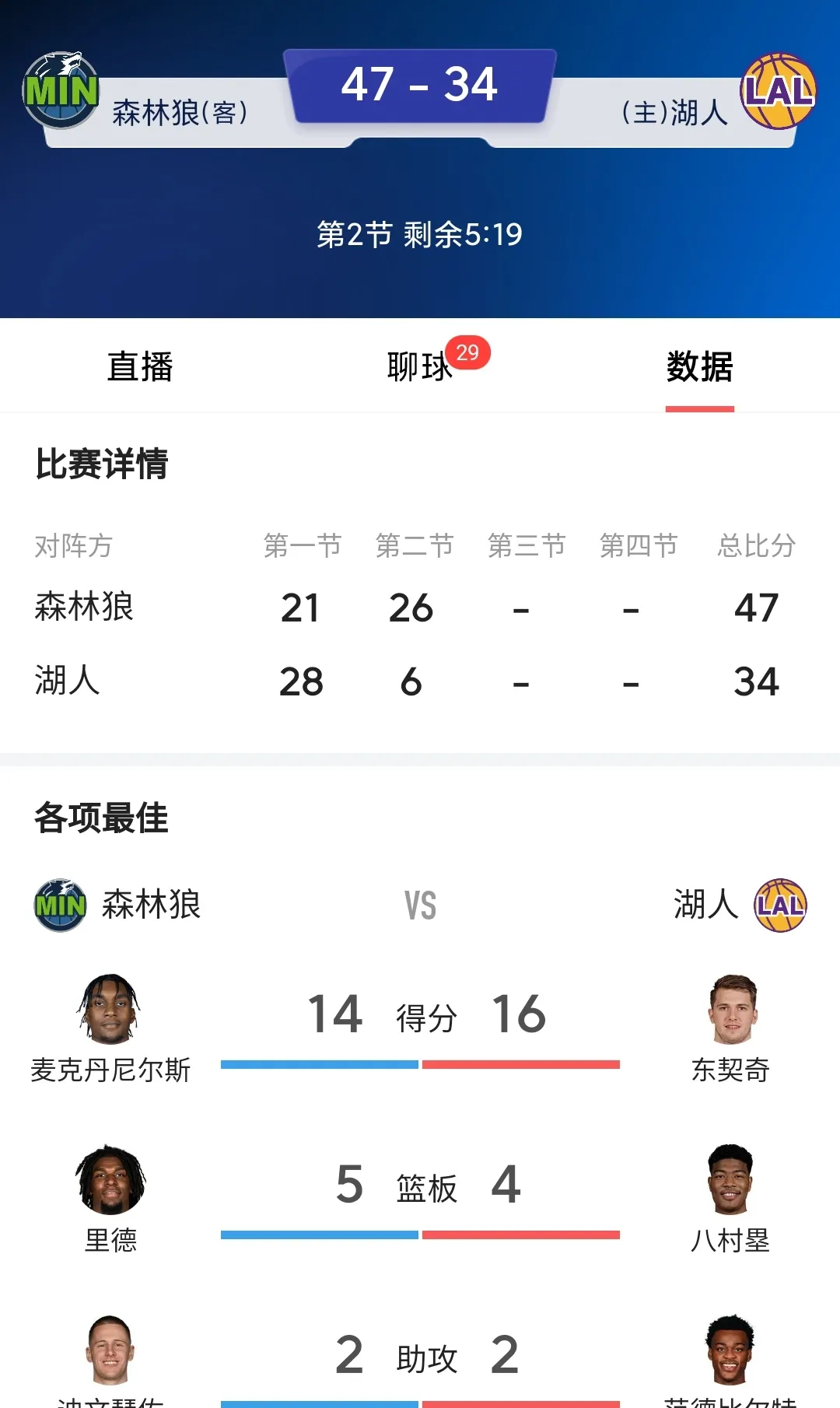The height and width of the screenshot is (1408, 840).
Task: Click the Timberwolves MIN logo in the header
Action: pos(62,88)
